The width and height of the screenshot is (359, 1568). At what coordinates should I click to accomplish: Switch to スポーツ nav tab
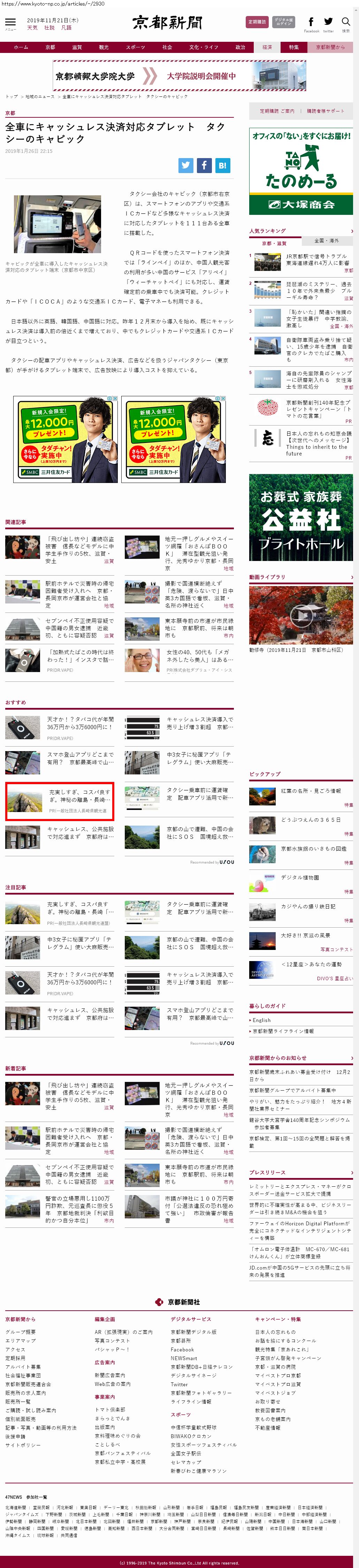coord(135,47)
